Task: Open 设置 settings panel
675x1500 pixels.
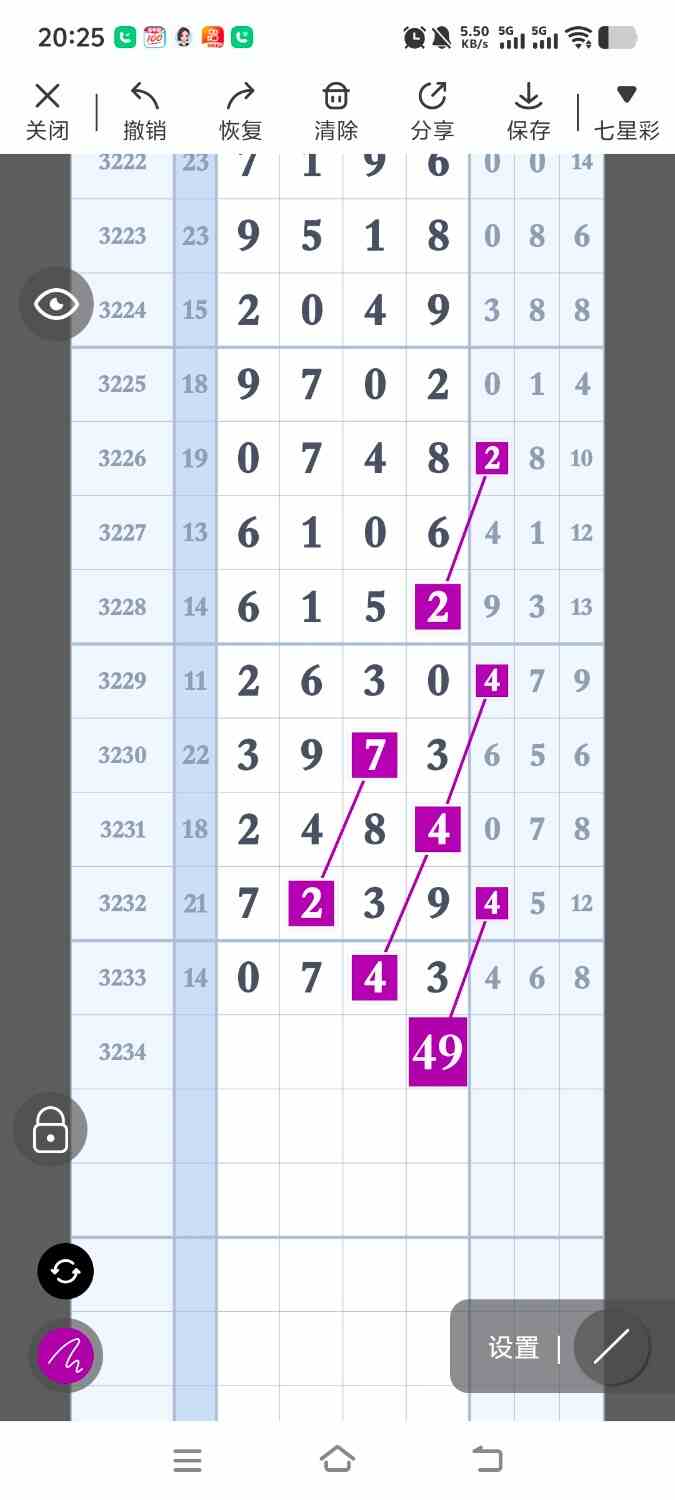Action: coord(514,1347)
